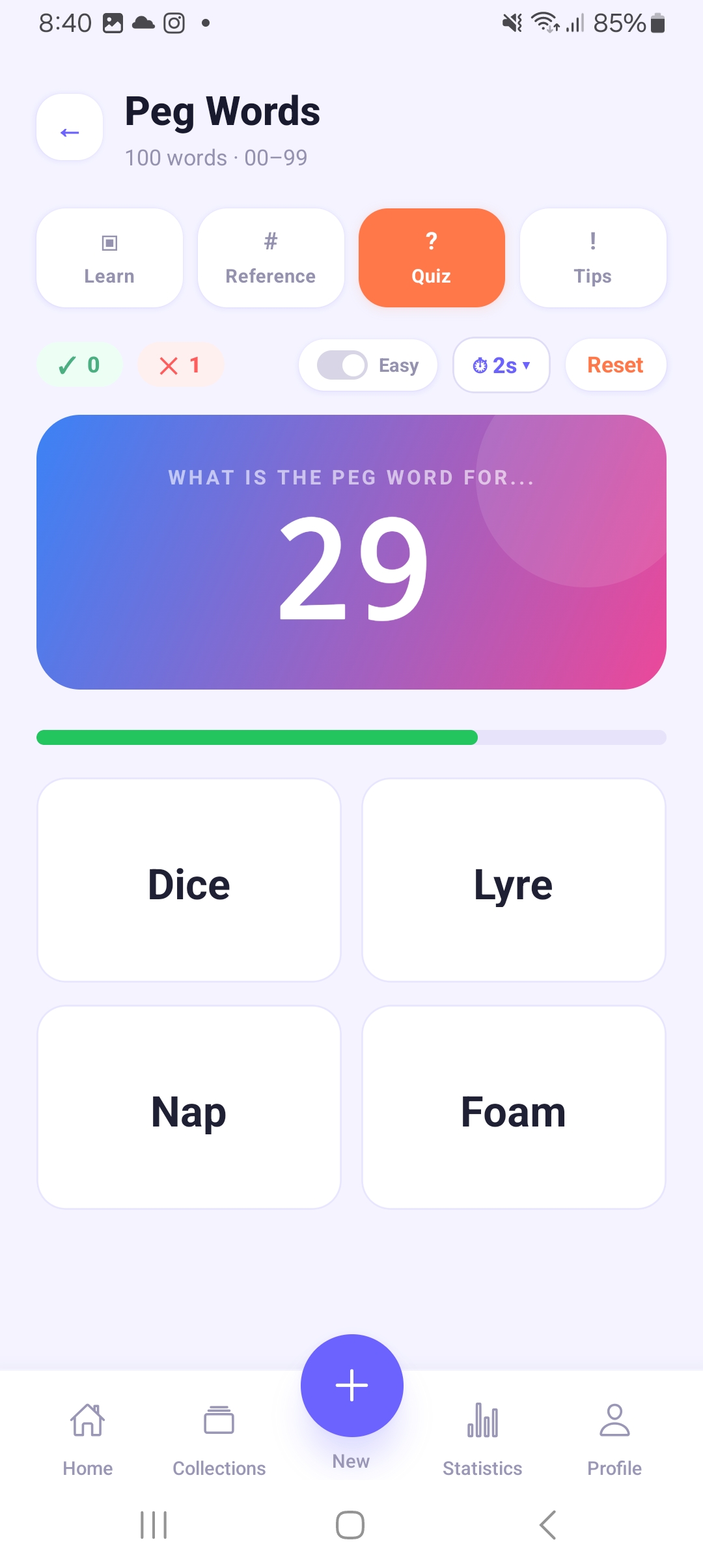The width and height of the screenshot is (703, 1568).
Task: Pick Nap as the peg word
Action: click(189, 1108)
